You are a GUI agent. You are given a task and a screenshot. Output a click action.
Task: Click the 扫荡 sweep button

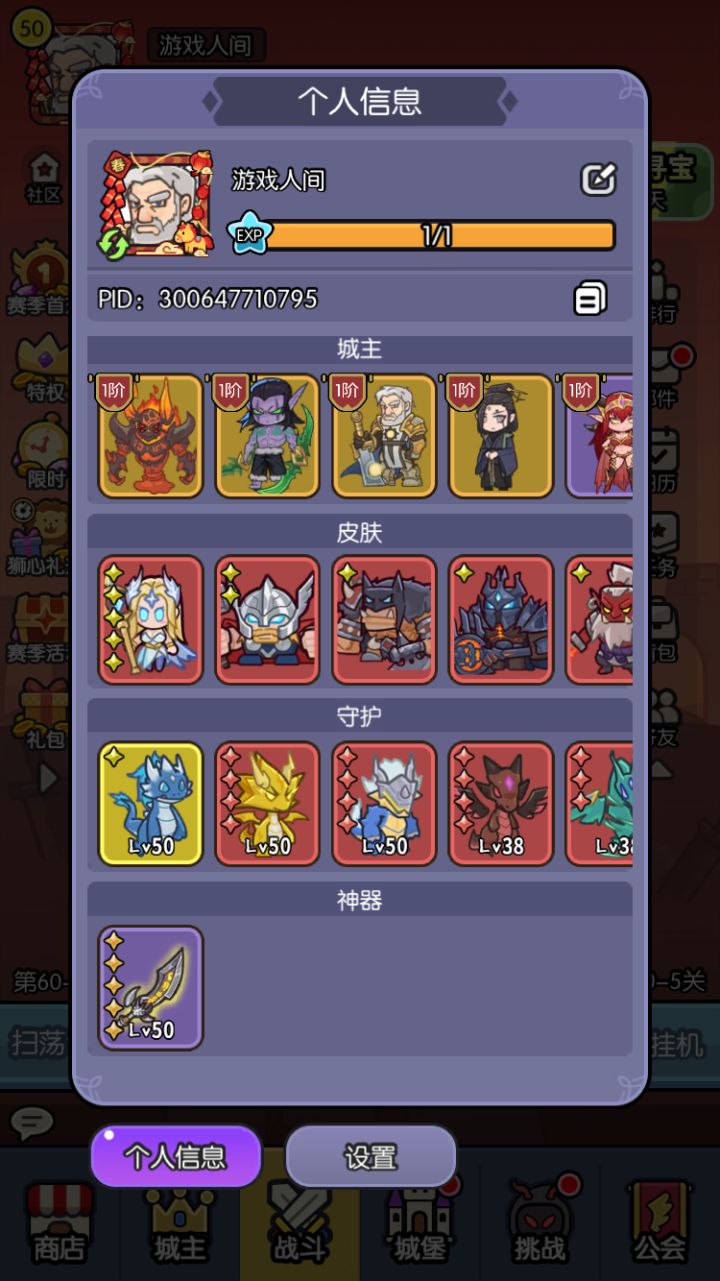[35, 1040]
